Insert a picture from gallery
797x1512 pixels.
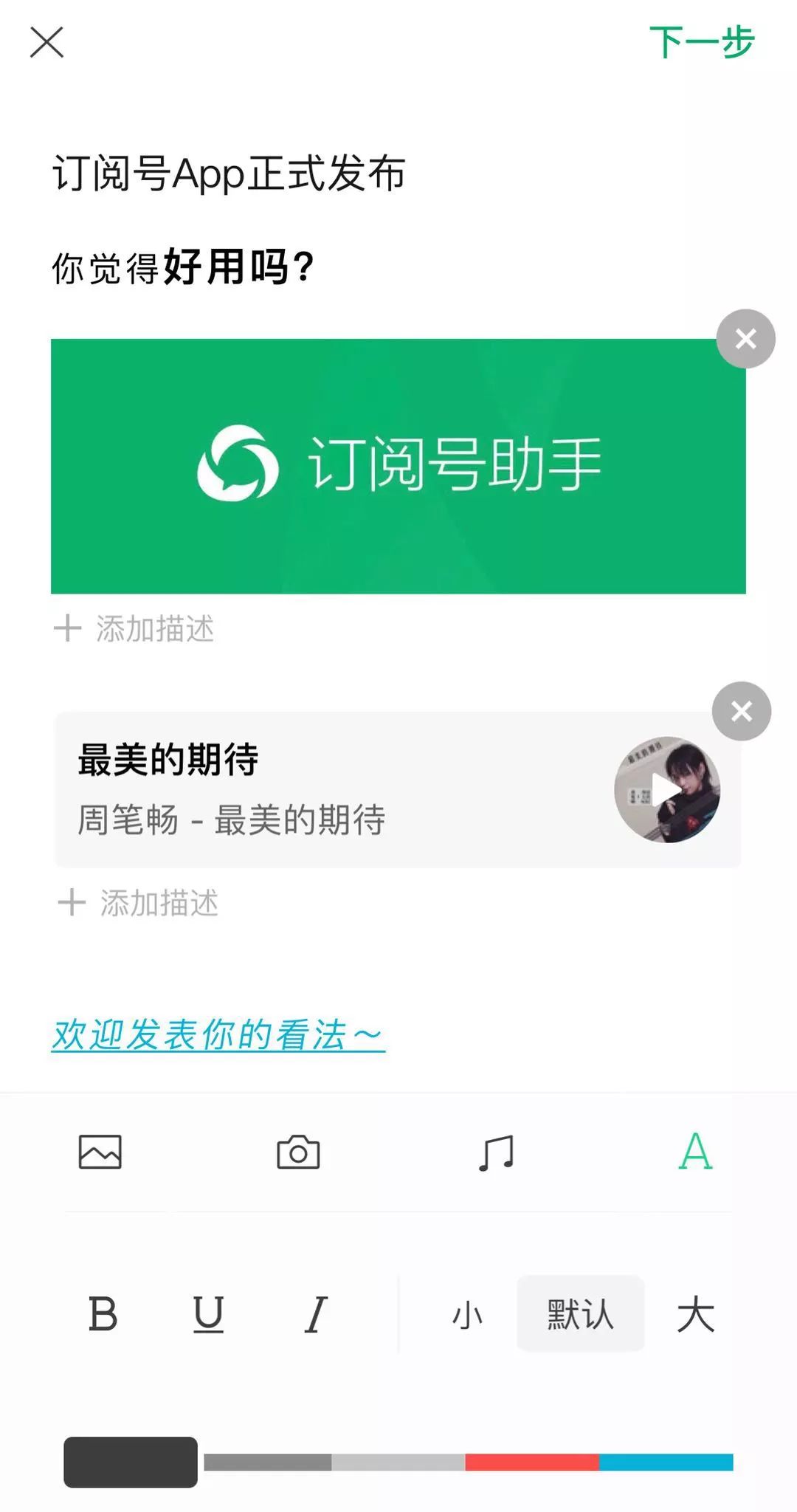(100, 1152)
